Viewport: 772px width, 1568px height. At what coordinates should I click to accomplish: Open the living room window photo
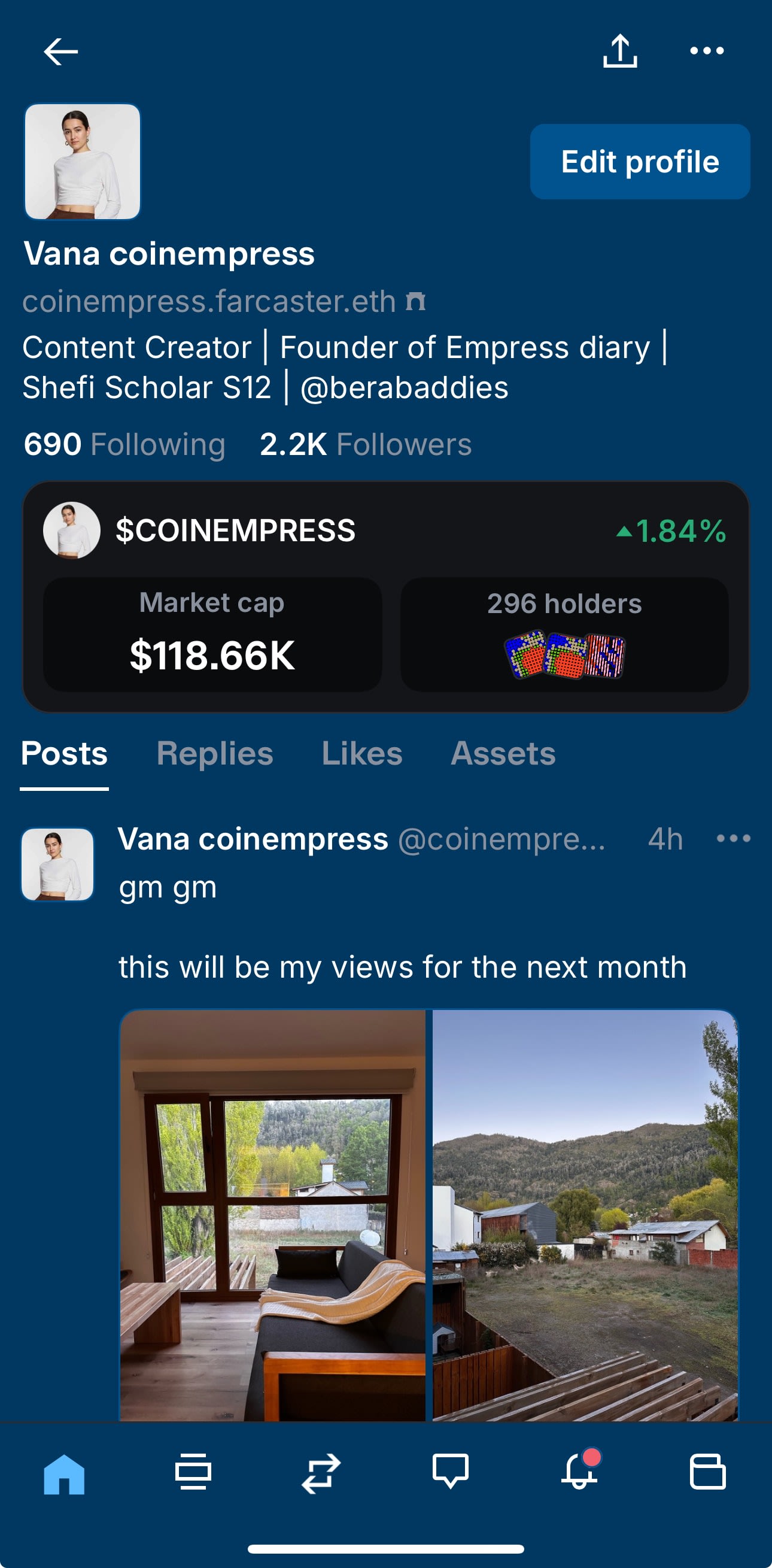[272, 1215]
